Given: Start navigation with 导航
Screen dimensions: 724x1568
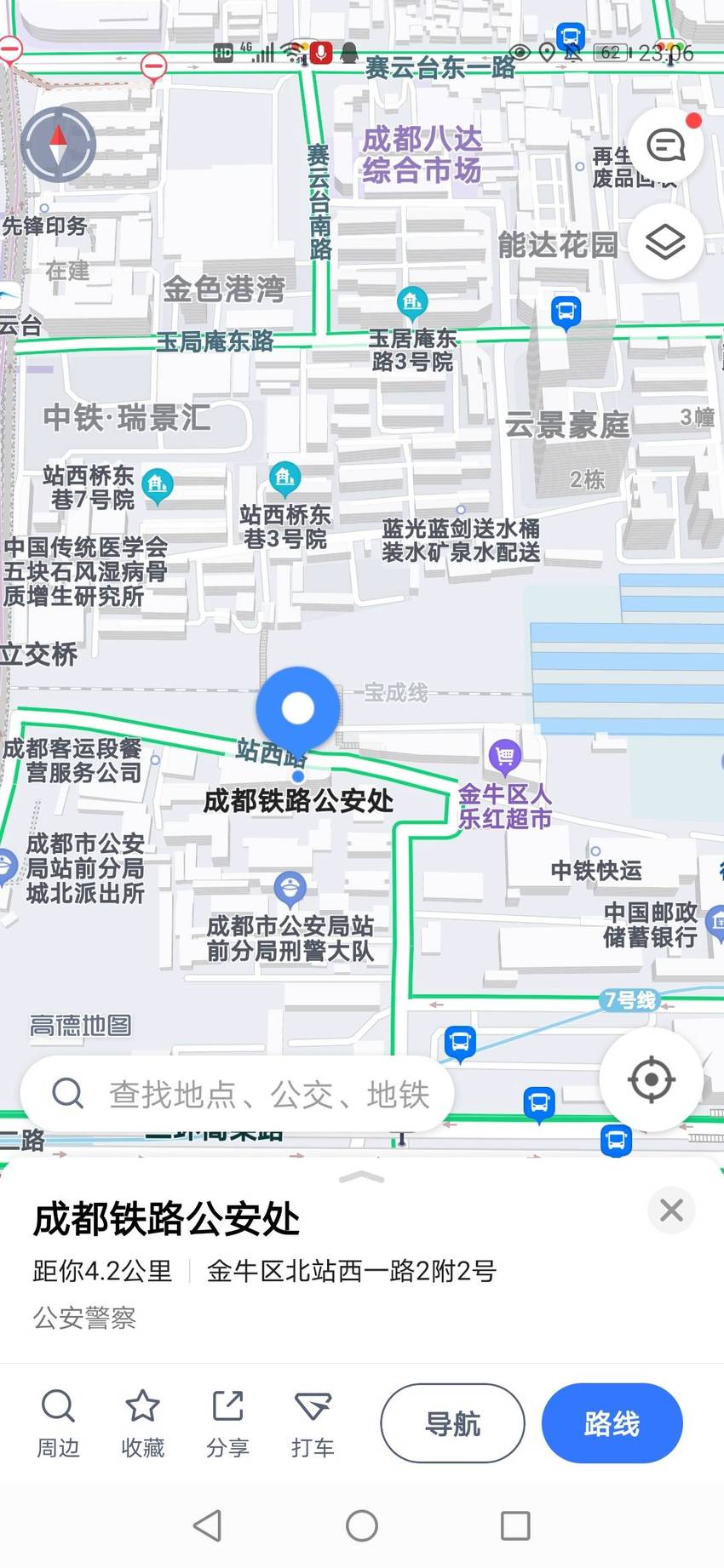Looking at the screenshot, I should pyautogui.click(x=452, y=1423).
